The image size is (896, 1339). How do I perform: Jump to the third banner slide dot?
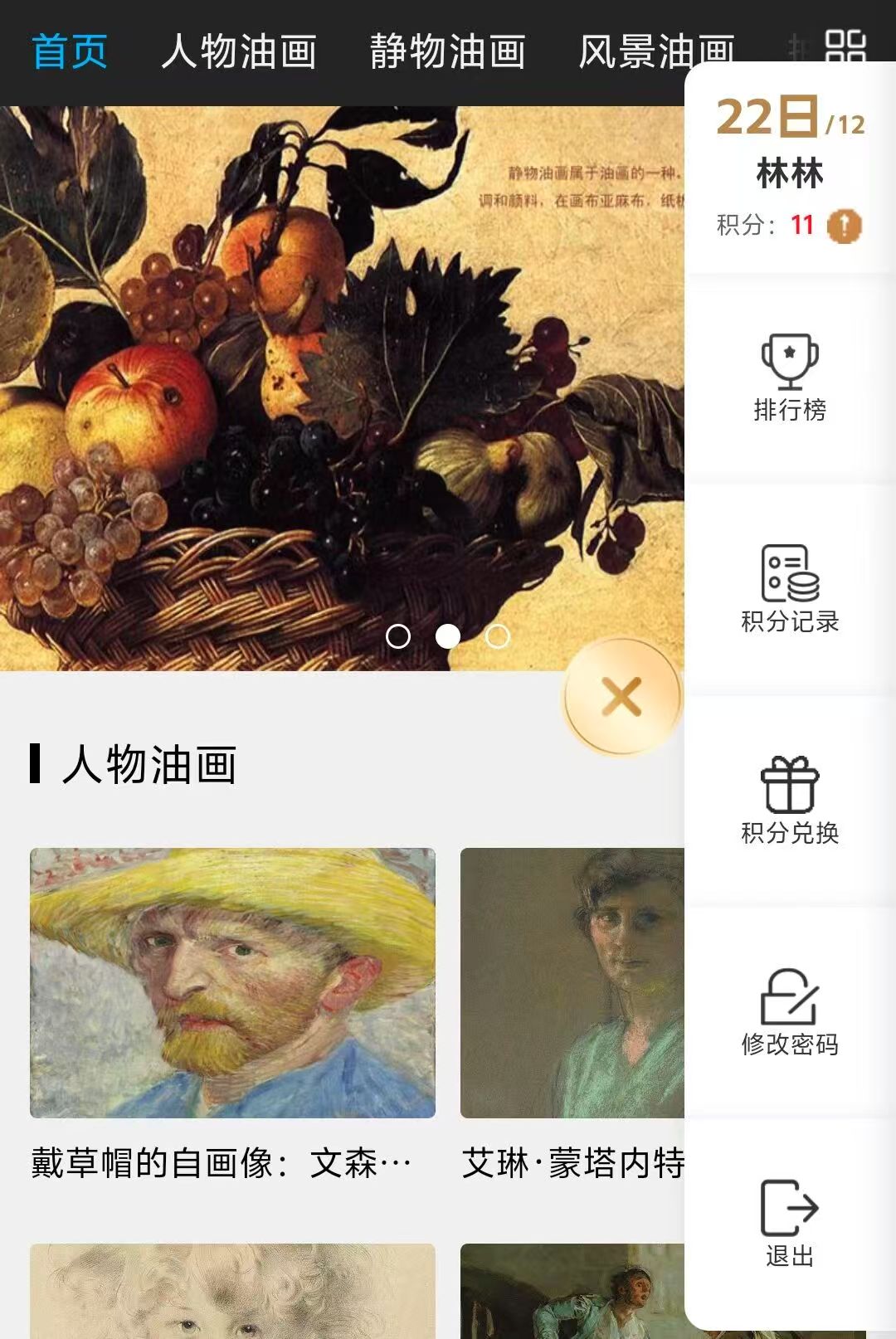498,636
